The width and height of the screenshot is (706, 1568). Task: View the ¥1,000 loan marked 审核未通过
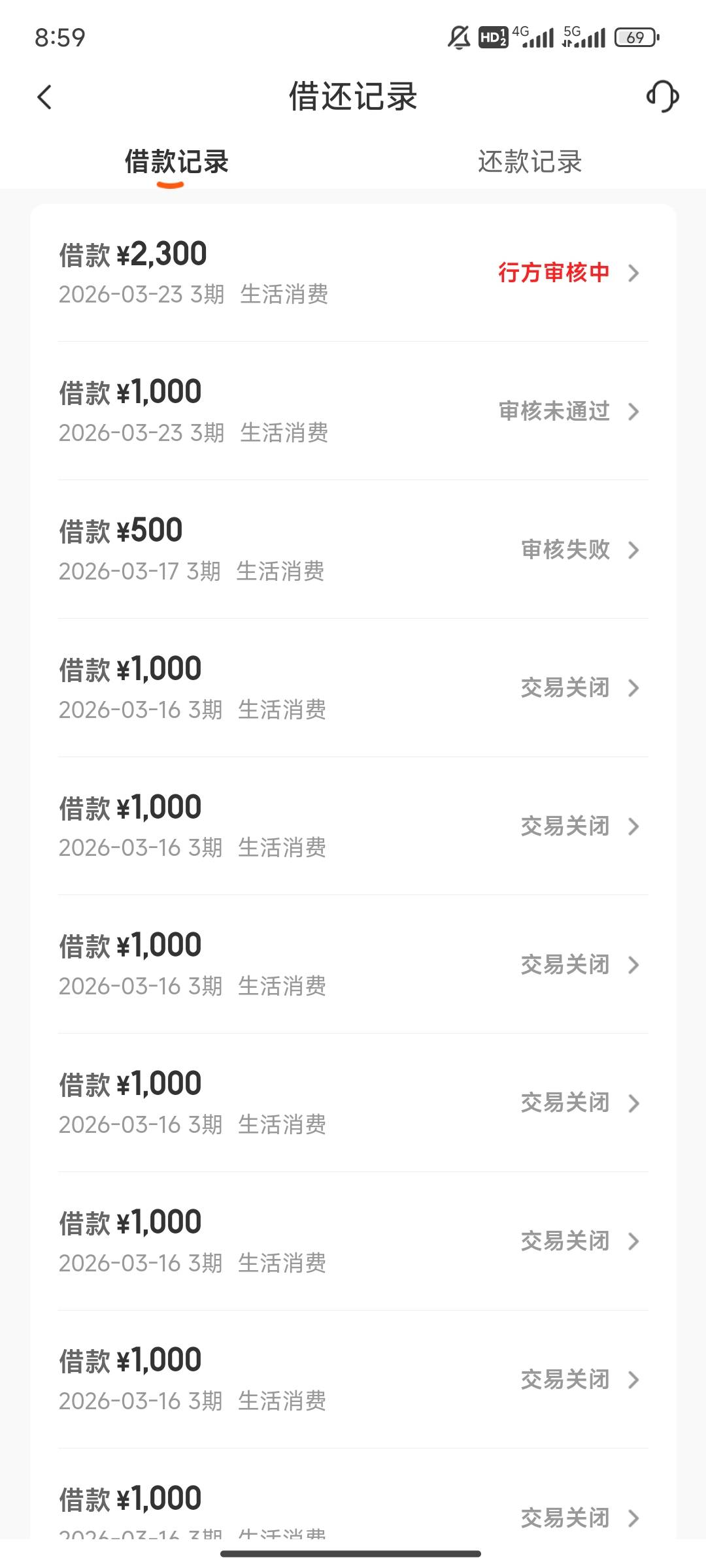(x=353, y=411)
